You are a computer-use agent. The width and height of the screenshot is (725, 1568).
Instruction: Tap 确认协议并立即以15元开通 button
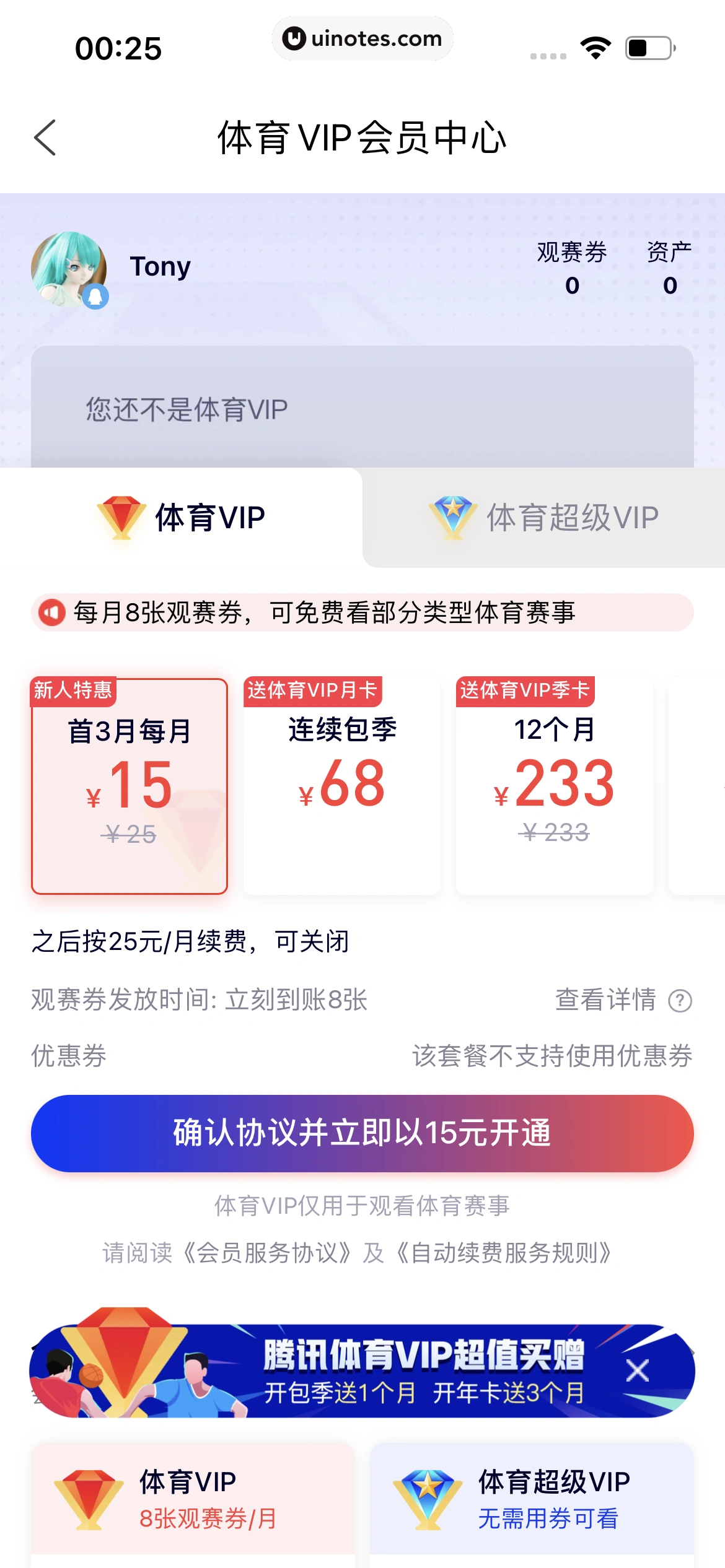click(362, 1133)
